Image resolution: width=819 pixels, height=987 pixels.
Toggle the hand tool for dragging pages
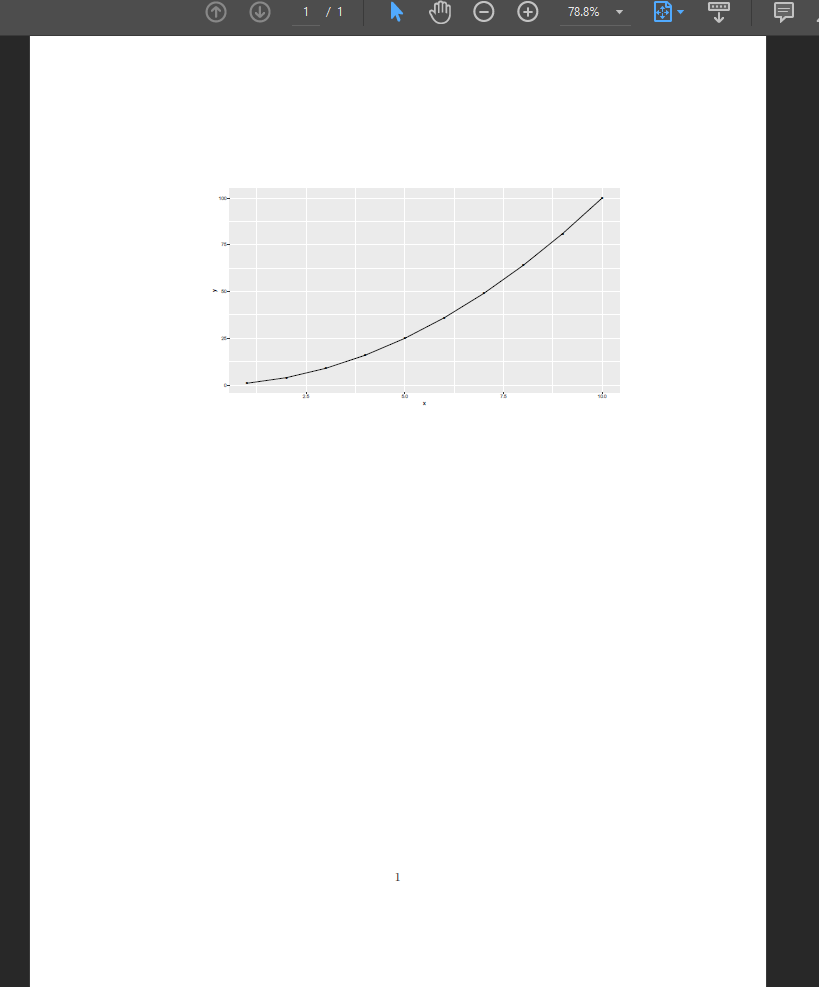click(440, 13)
